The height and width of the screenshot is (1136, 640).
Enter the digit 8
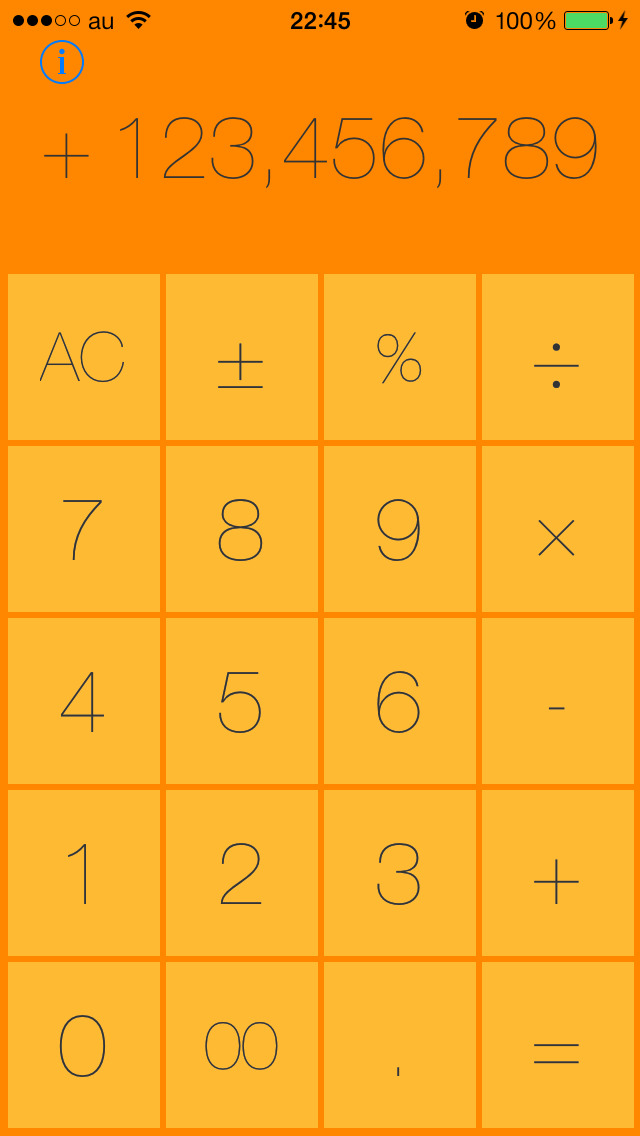click(241, 529)
